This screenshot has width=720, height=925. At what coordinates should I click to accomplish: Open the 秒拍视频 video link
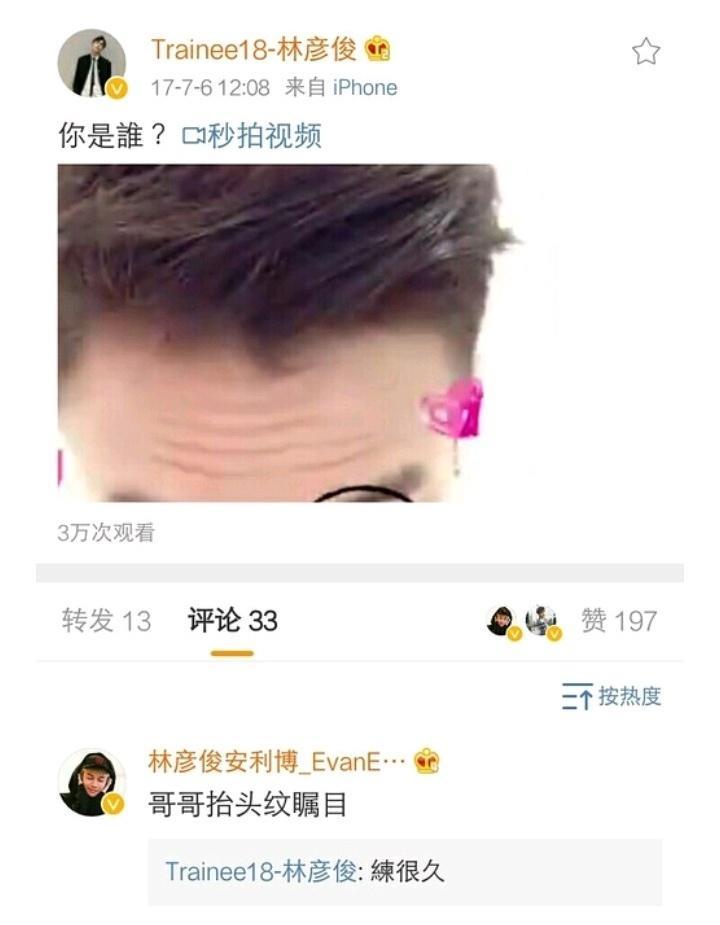(x=252, y=136)
